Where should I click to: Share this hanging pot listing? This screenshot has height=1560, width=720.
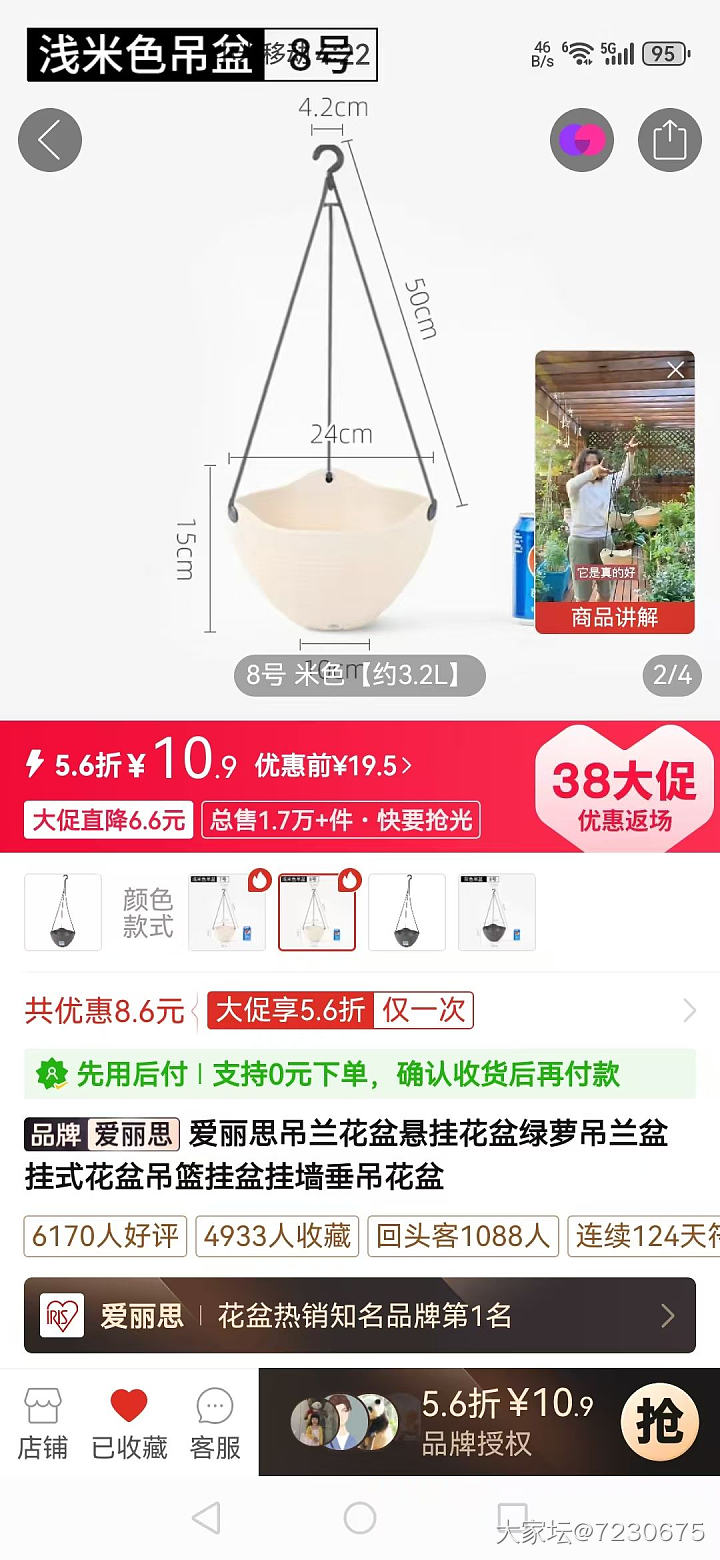(x=669, y=140)
